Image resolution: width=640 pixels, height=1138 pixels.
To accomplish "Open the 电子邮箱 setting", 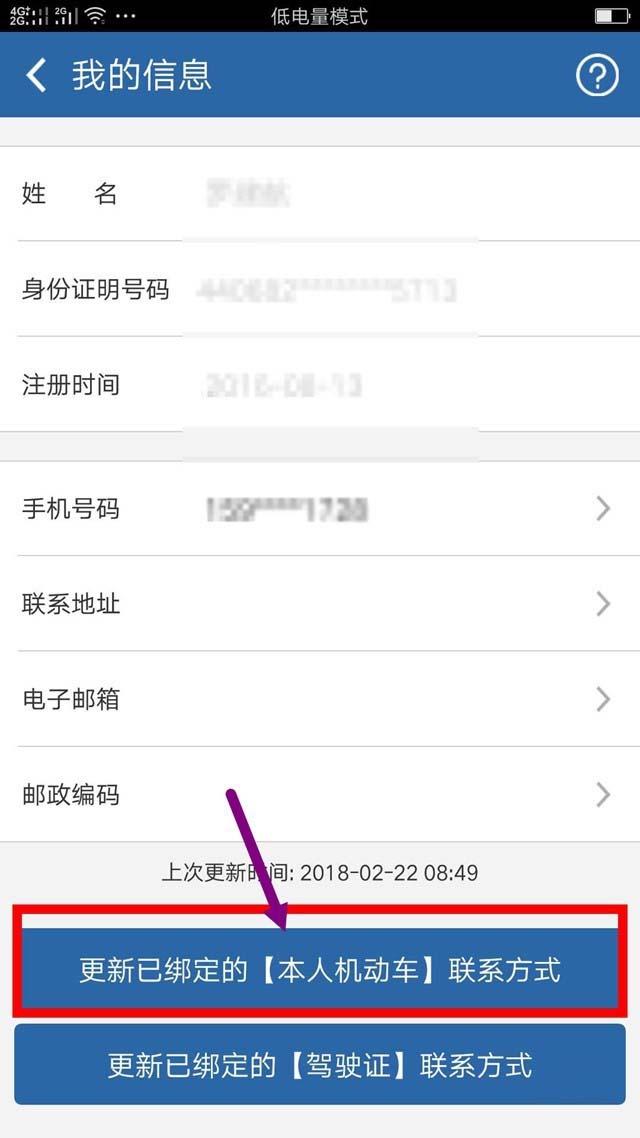I will pos(320,699).
